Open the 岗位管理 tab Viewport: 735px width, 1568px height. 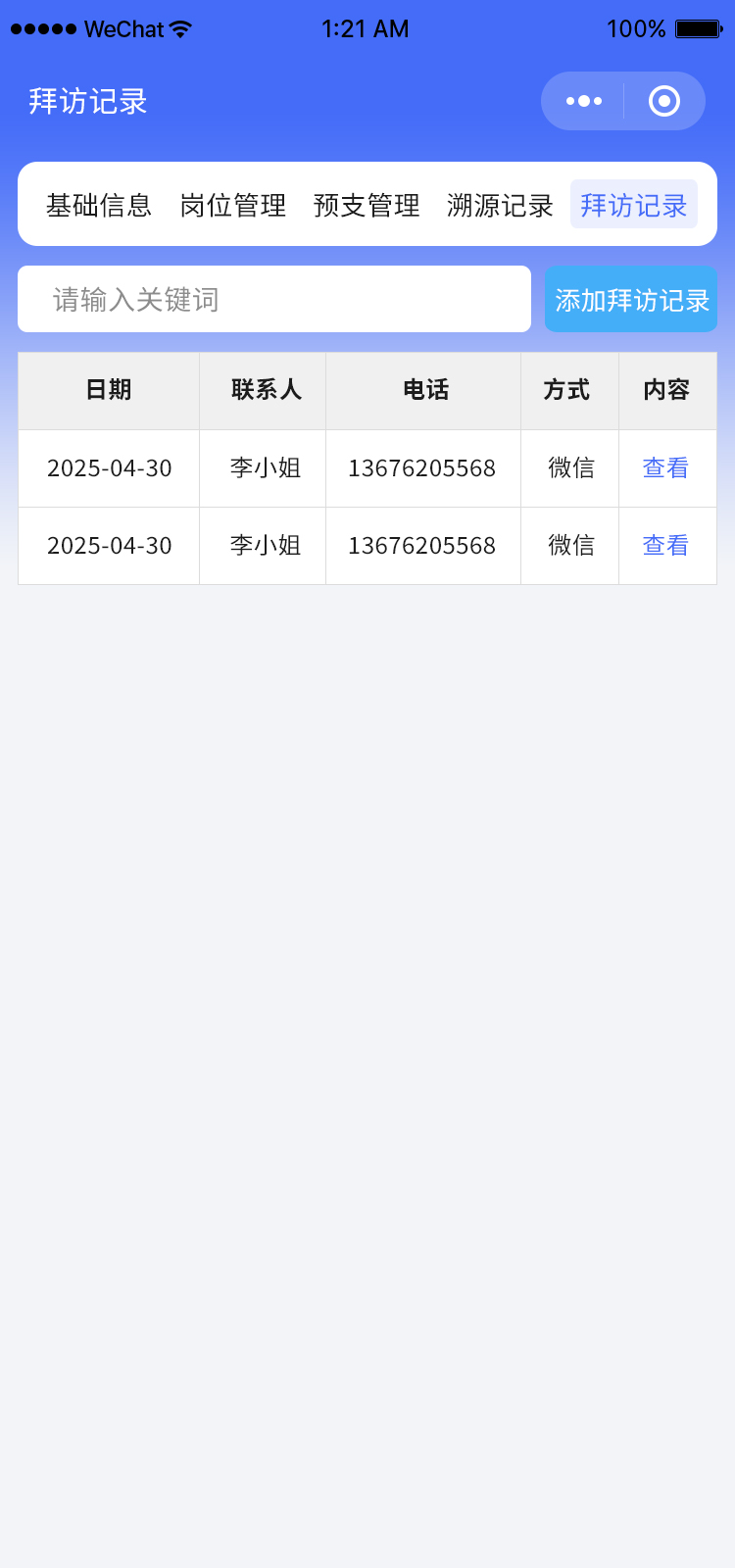click(233, 205)
